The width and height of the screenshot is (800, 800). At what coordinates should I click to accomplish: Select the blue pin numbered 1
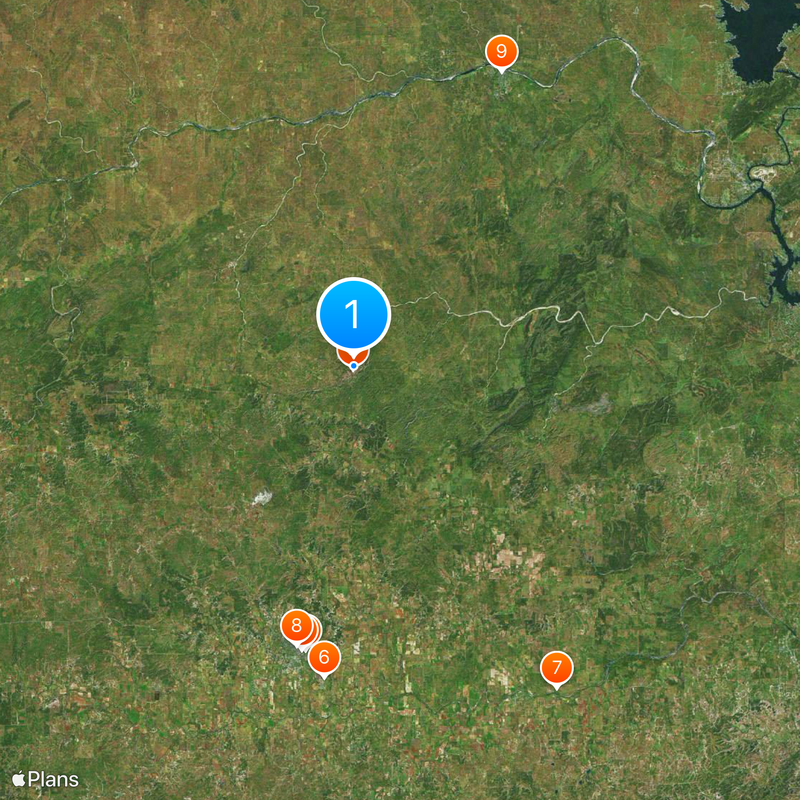(x=353, y=314)
